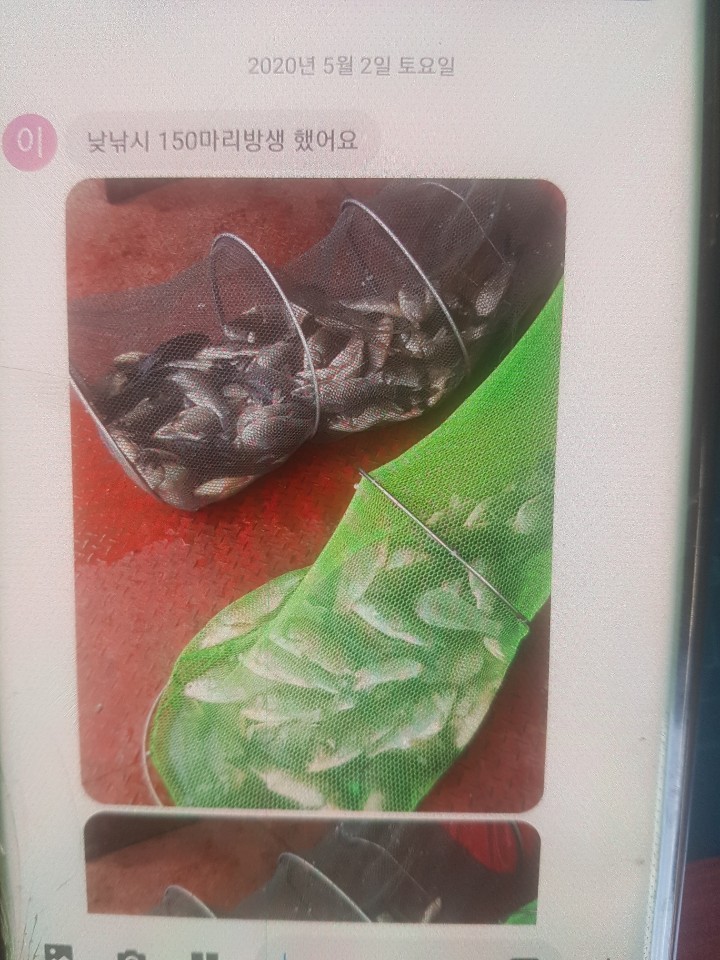Open the photo of fish in green net
This screenshot has height=960, width=720.
click(x=316, y=494)
